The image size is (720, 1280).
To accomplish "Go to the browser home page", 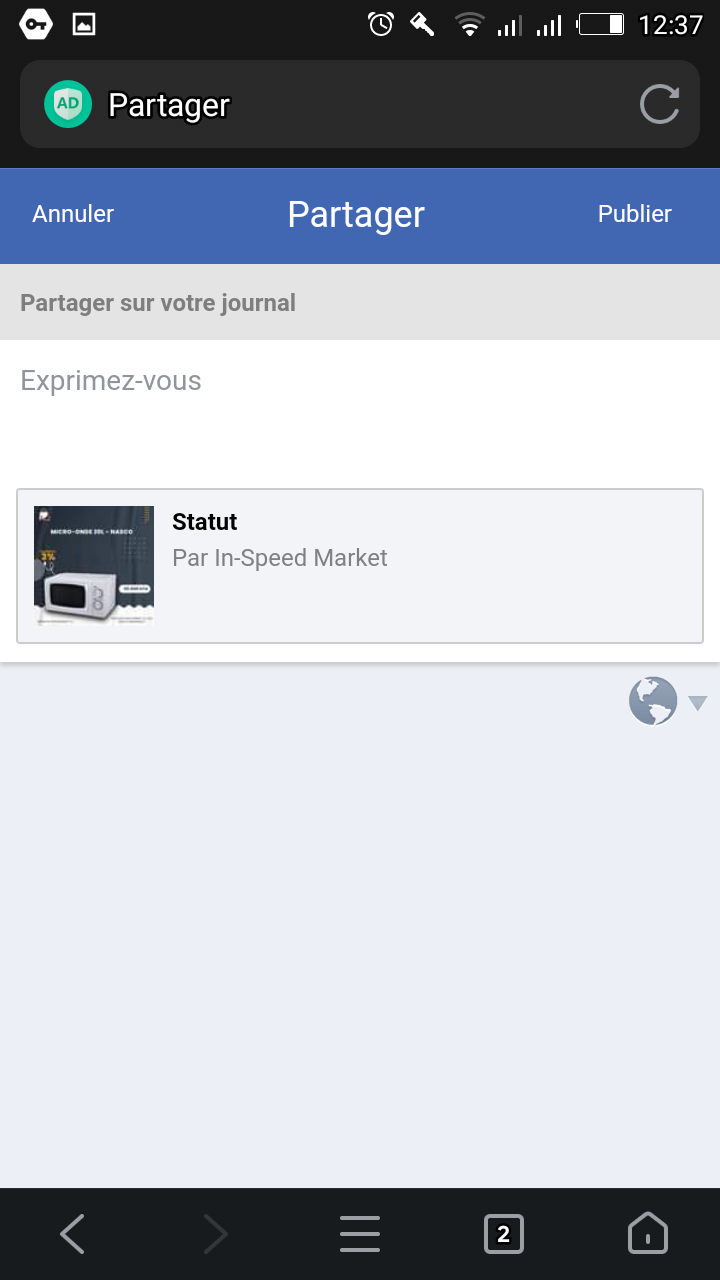I will 647,1234.
